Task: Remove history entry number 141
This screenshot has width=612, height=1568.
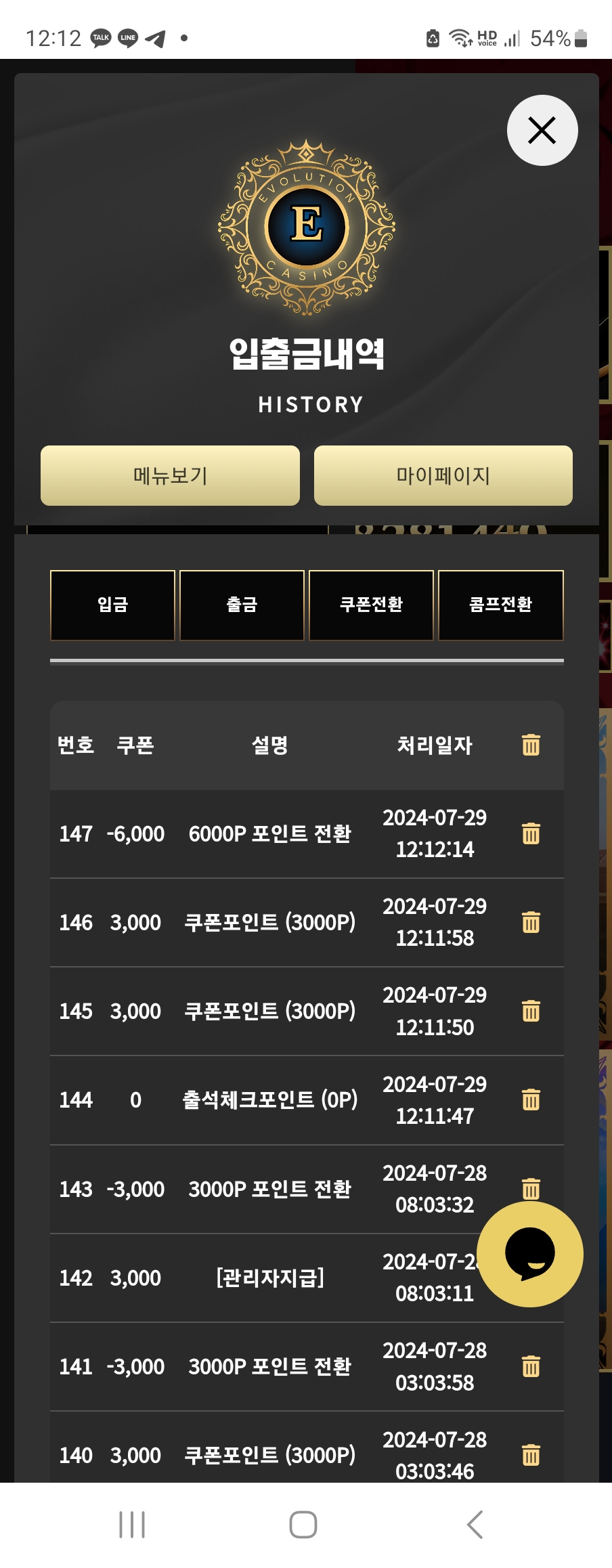Action: (x=531, y=1366)
